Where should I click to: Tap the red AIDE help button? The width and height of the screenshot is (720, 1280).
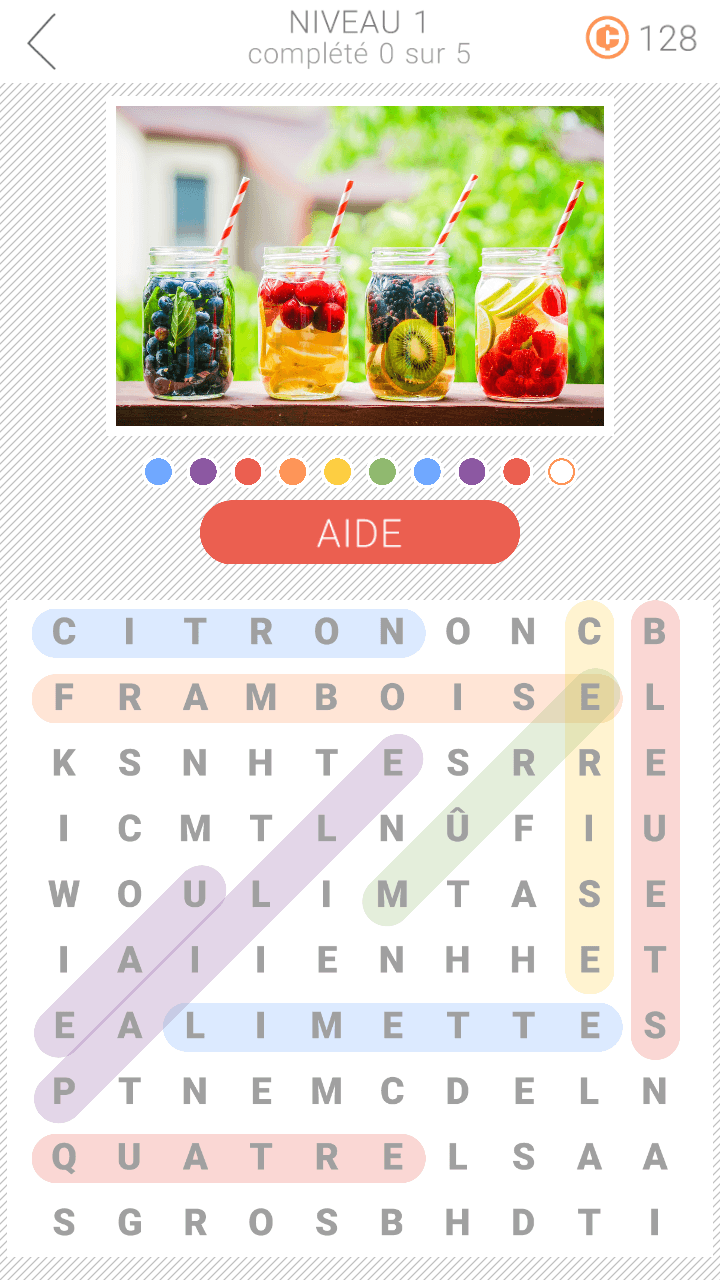click(x=360, y=533)
